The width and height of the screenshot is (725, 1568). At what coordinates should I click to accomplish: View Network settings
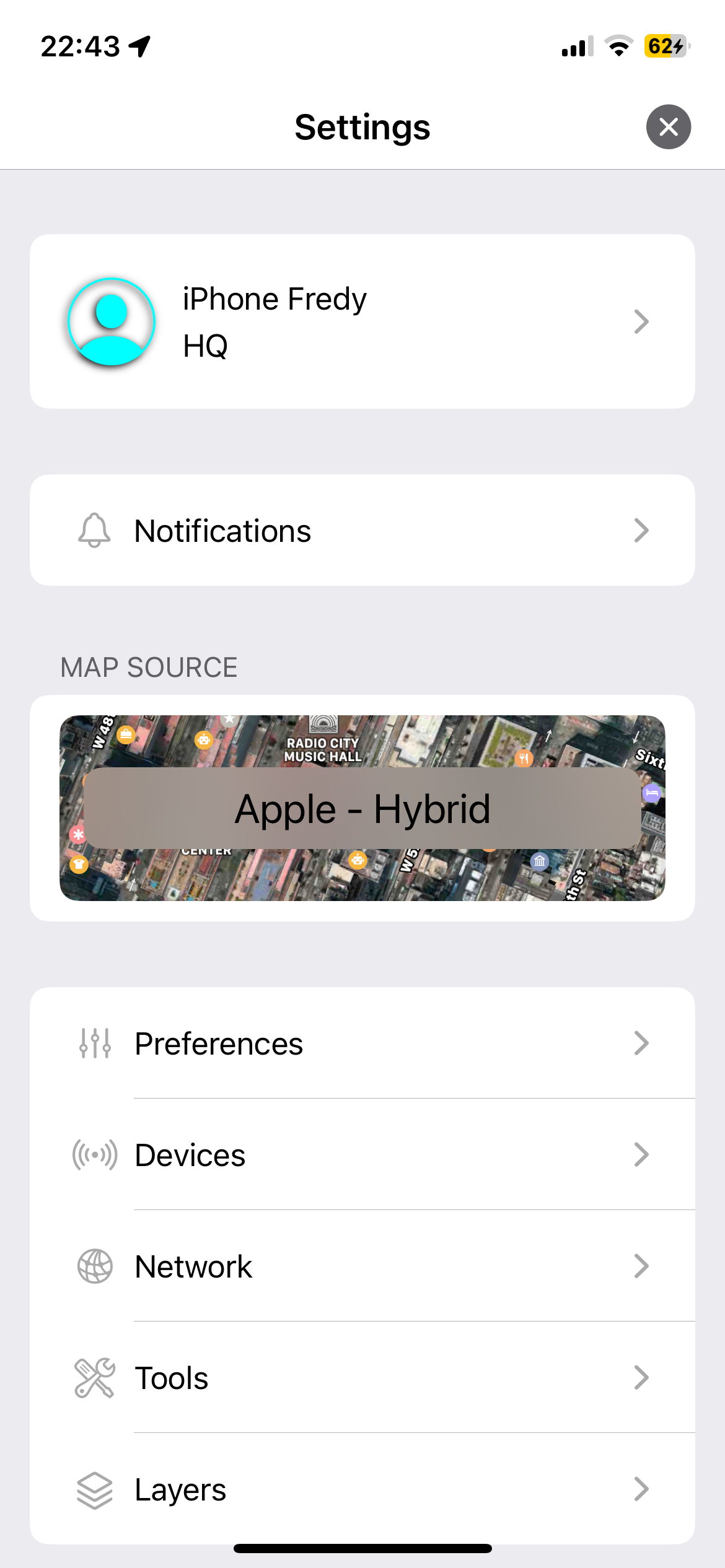point(362,1266)
